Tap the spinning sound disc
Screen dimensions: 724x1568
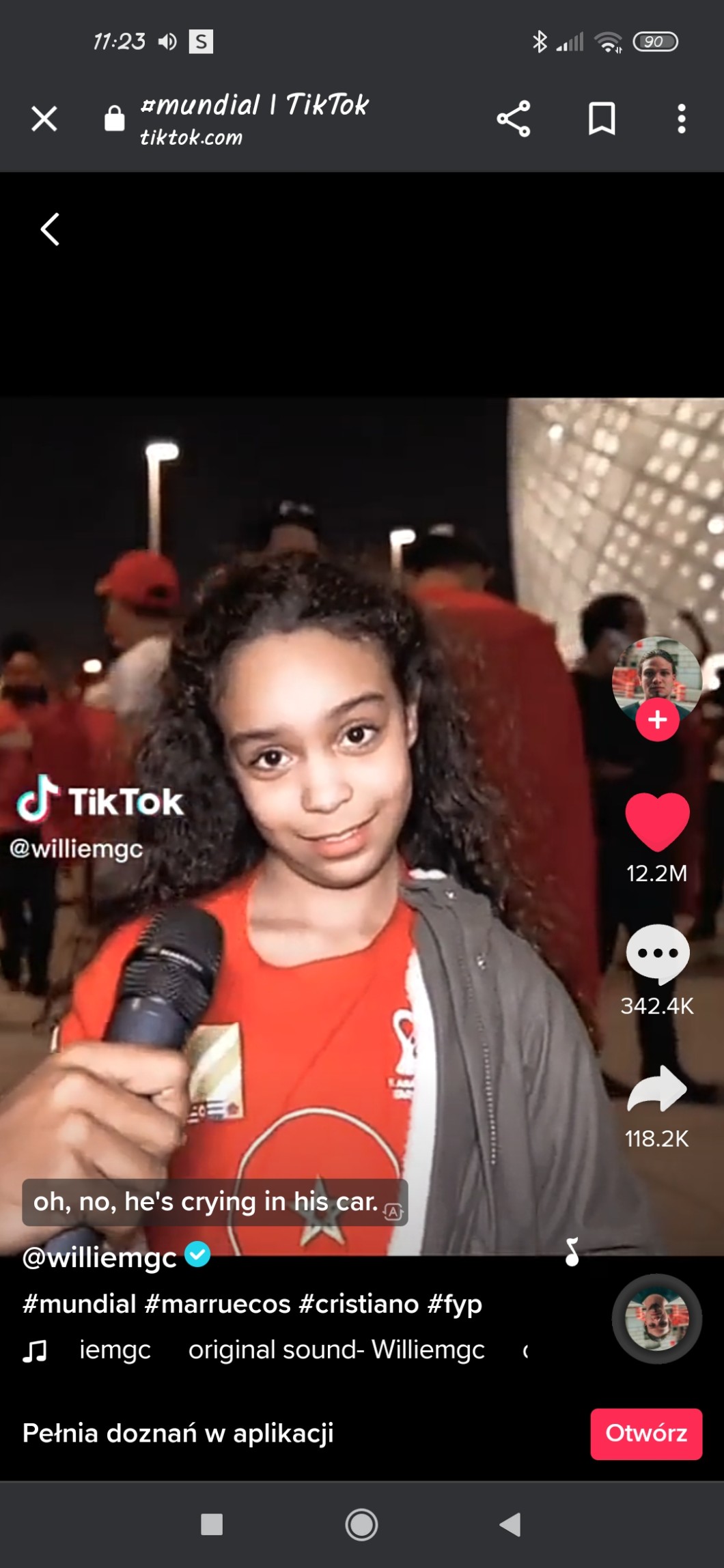click(x=656, y=1318)
